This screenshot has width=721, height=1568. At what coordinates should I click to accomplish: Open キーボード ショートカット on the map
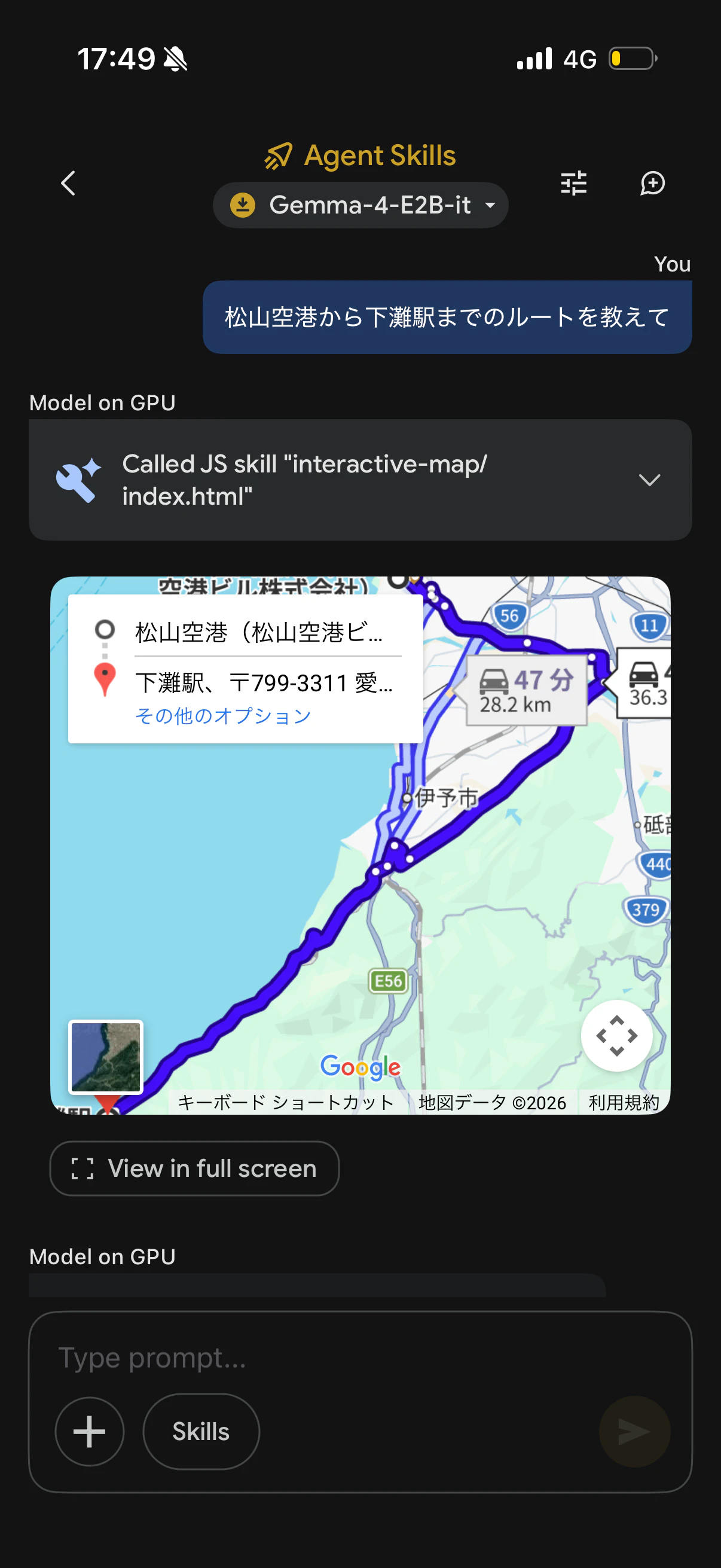pos(286,1102)
